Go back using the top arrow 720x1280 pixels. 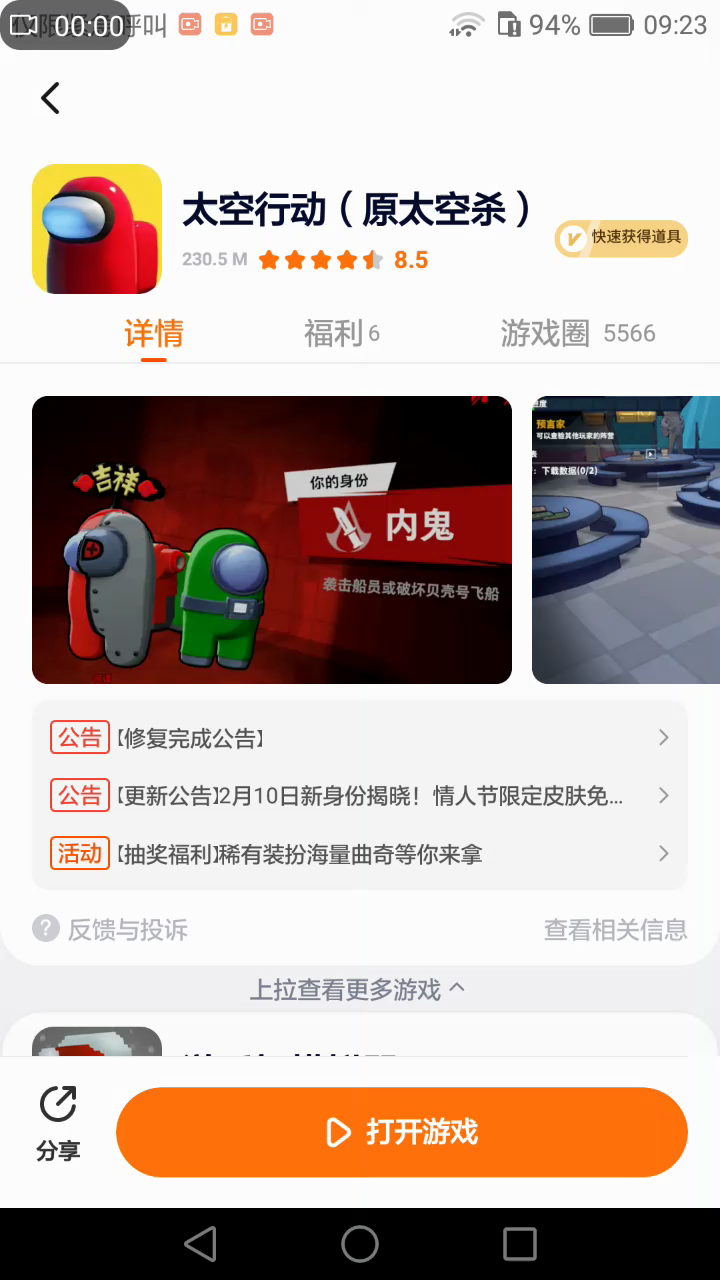tap(50, 98)
